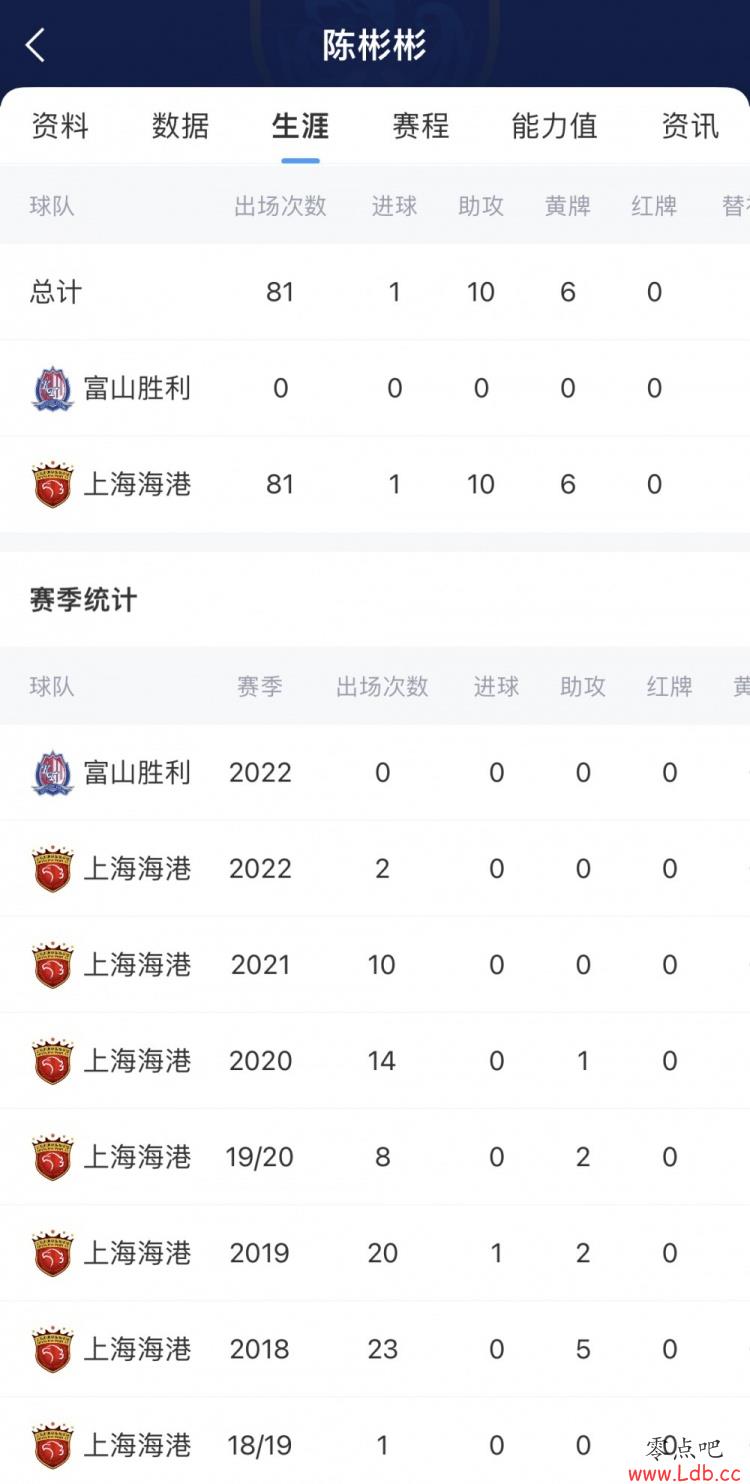
Task: Go back using the top-left arrow
Action: click(x=36, y=45)
